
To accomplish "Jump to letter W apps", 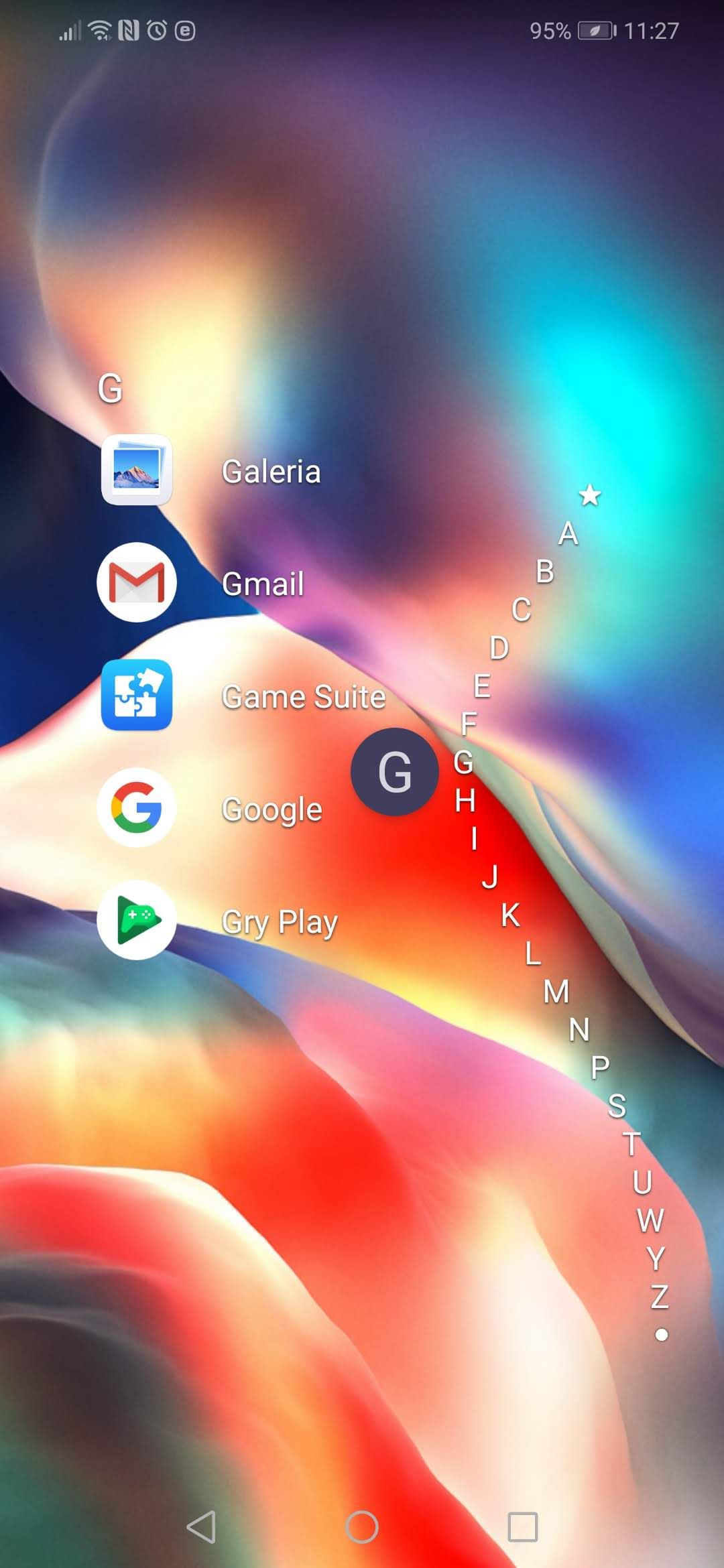I will [x=650, y=1220].
